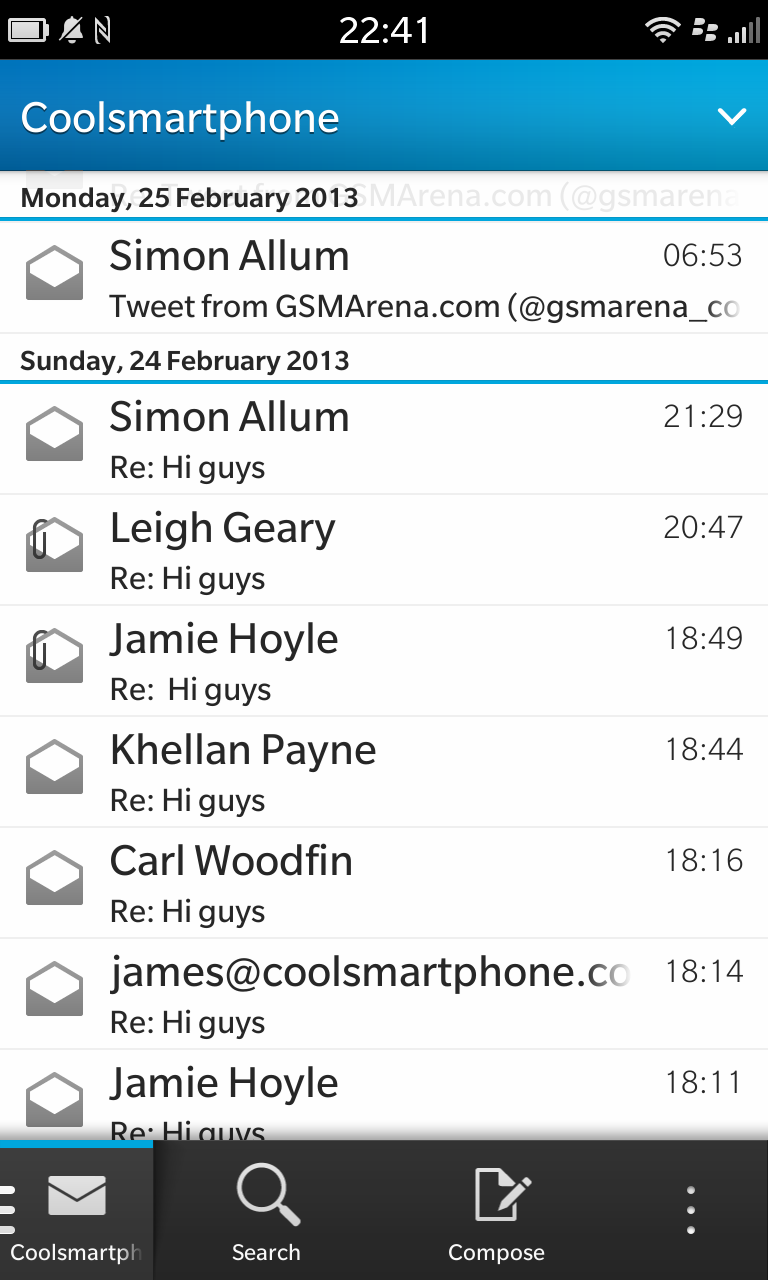Open Khellan Payne's email
Image resolution: width=768 pixels, height=1280 pixels.
click(384, 772)
